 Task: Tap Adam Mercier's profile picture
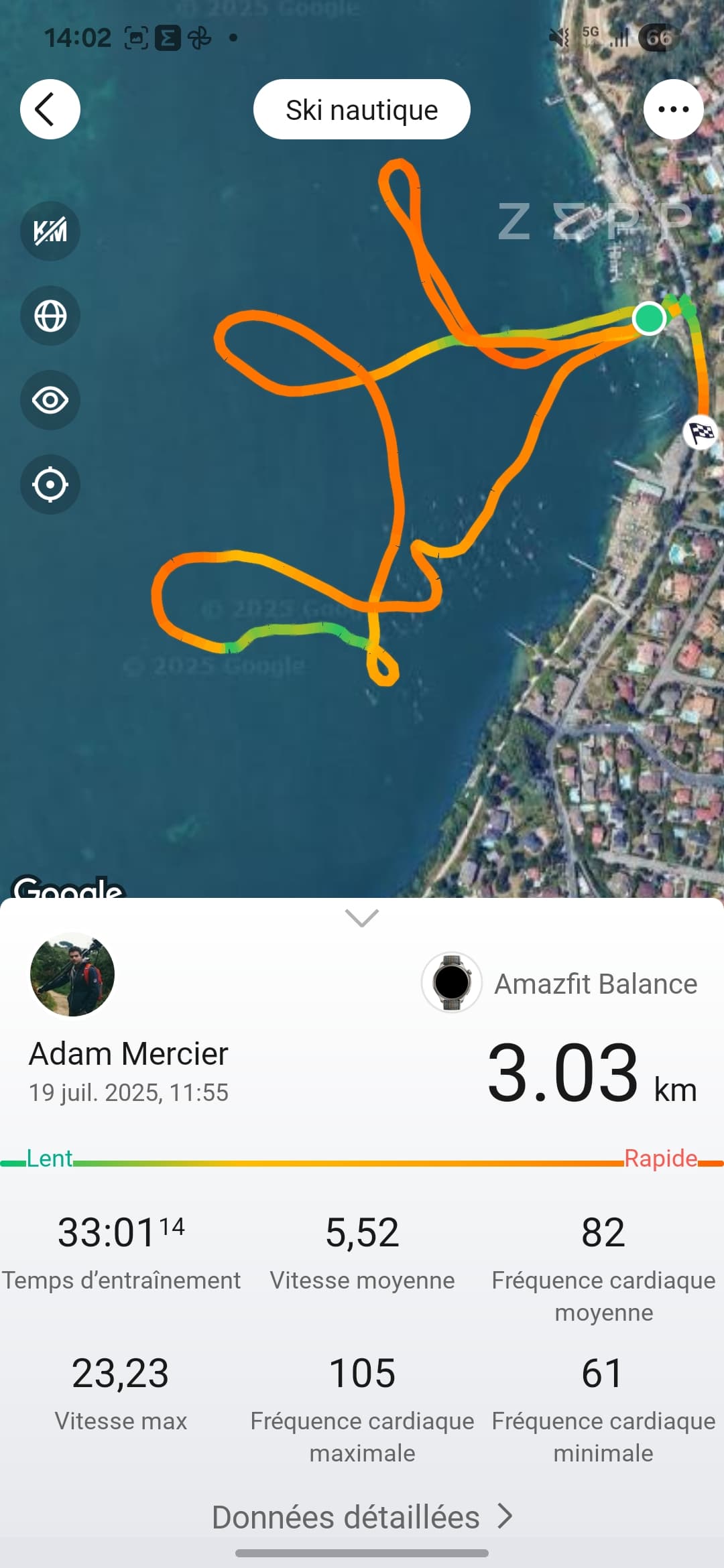tap(72, 974)
